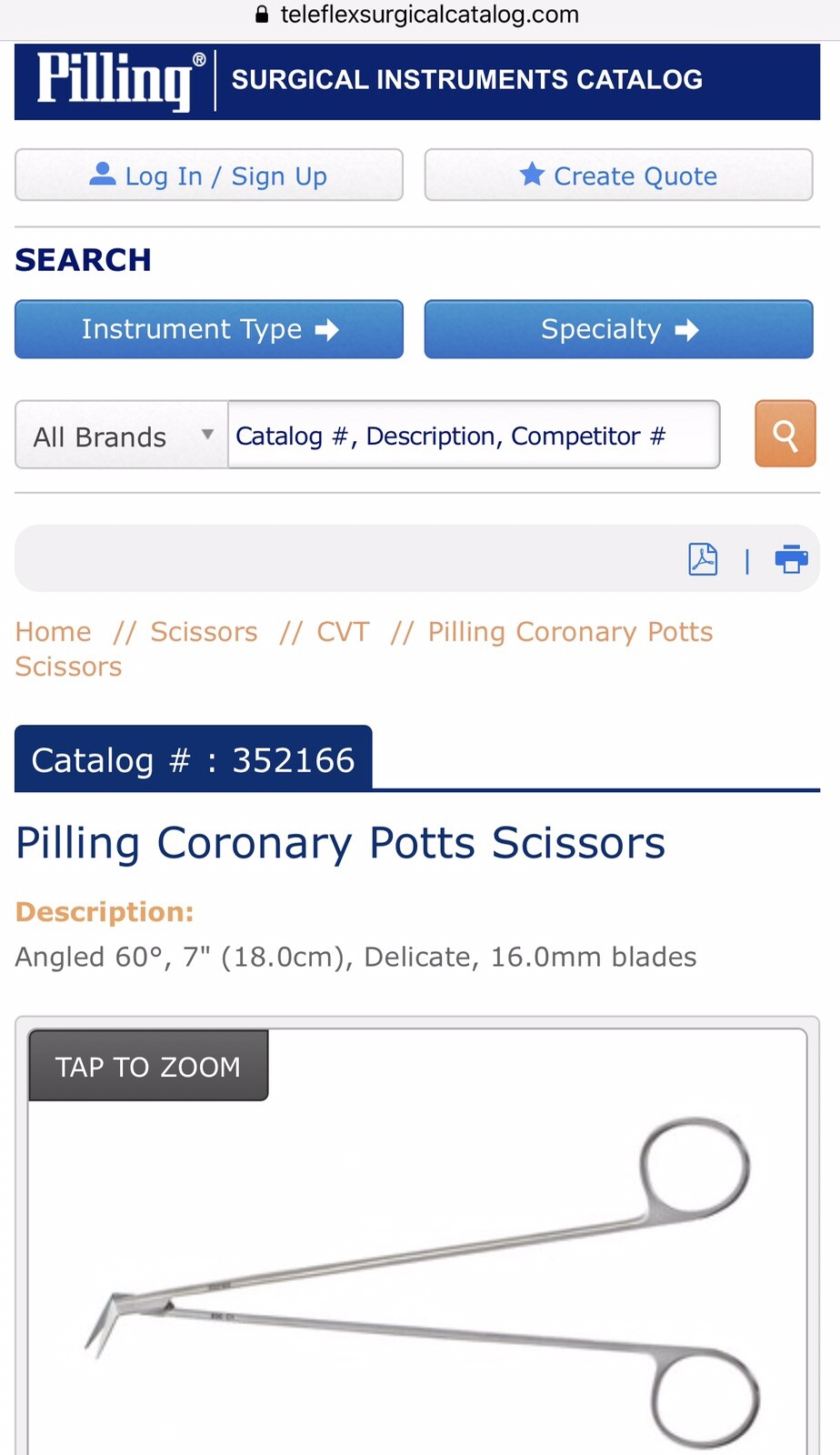Screen dimensions: 840x1455
Task: Click the orange search magnifier icon
Action: click(x=784, y=435)
